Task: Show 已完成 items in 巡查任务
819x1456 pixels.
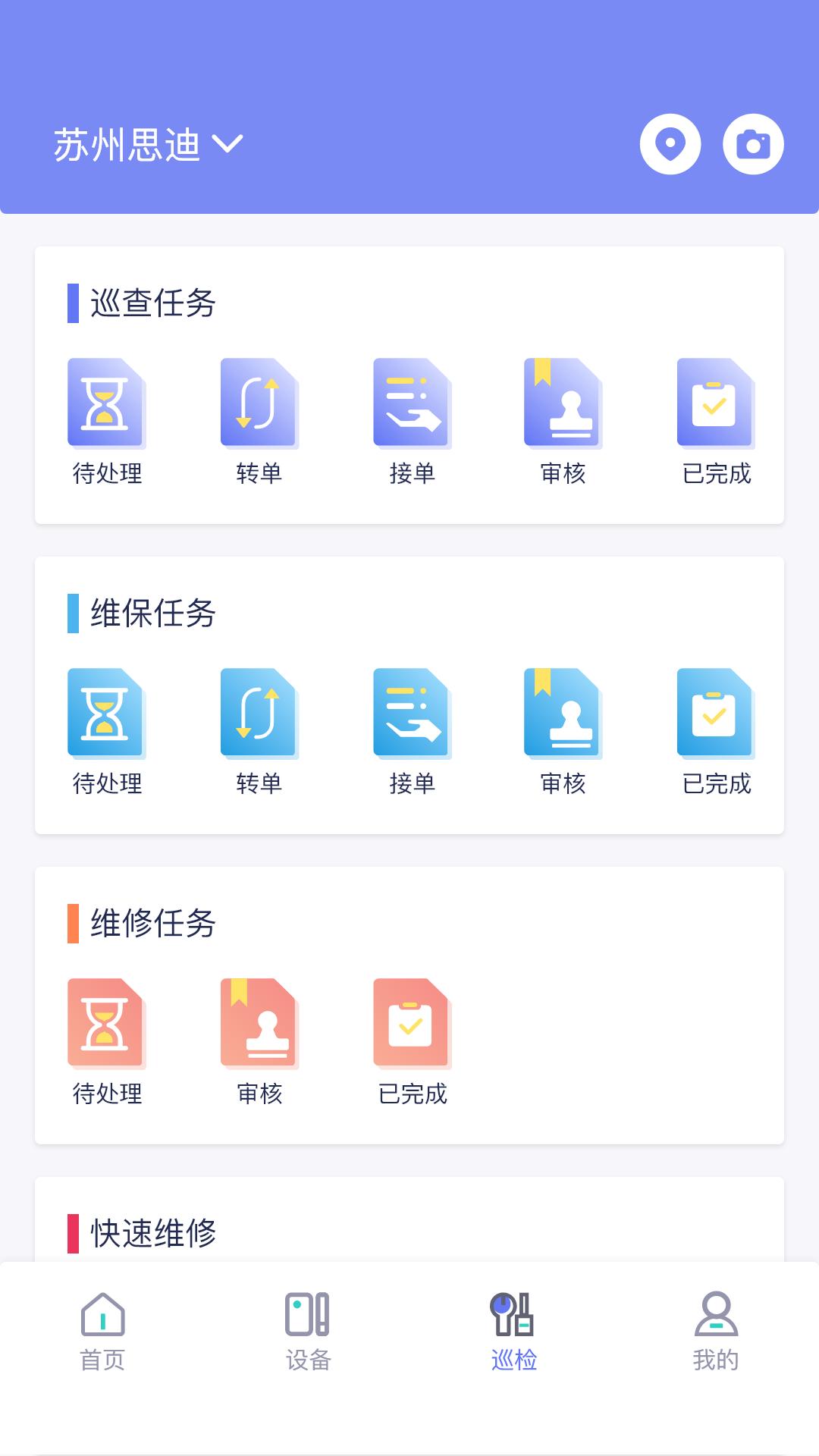Action: point(715,421)
